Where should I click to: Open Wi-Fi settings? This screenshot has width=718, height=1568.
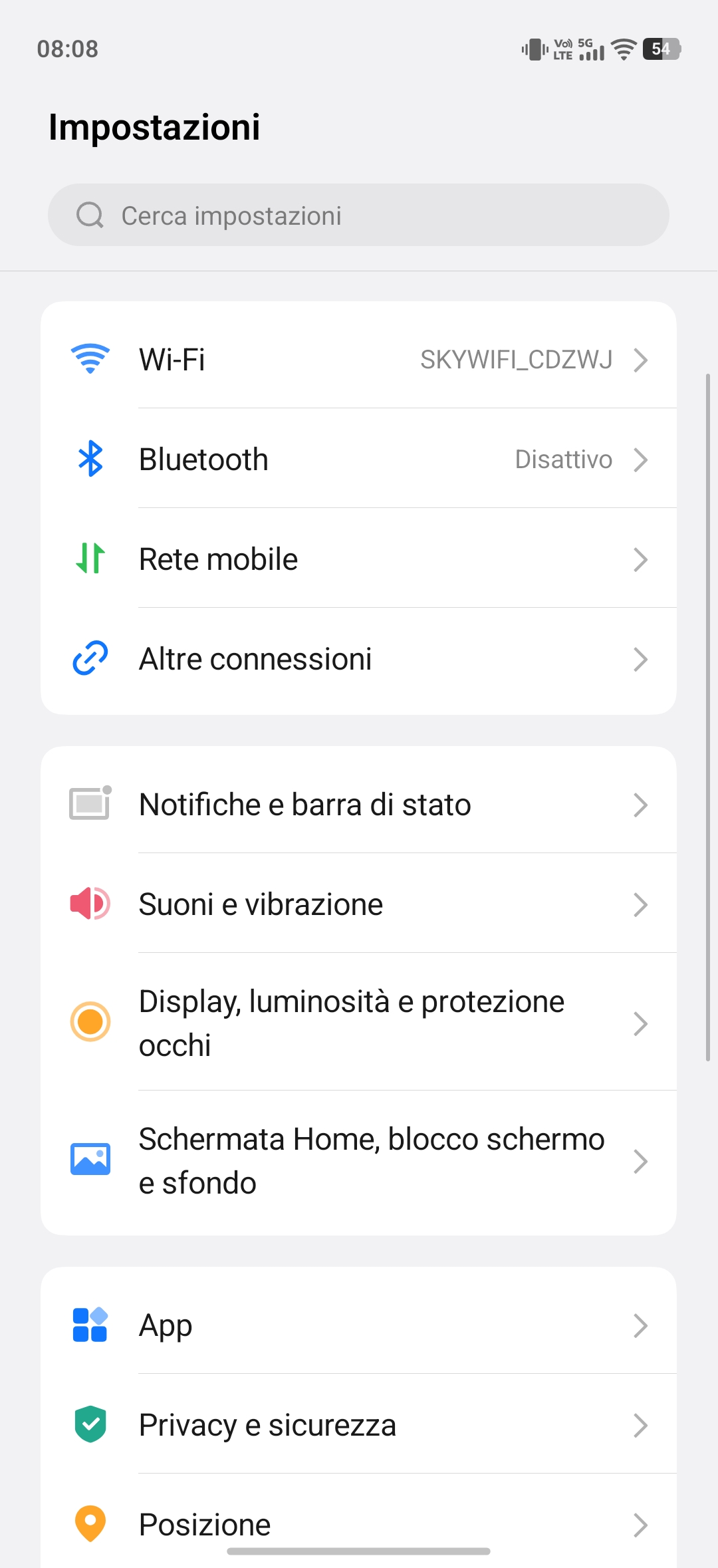[358, 360]
